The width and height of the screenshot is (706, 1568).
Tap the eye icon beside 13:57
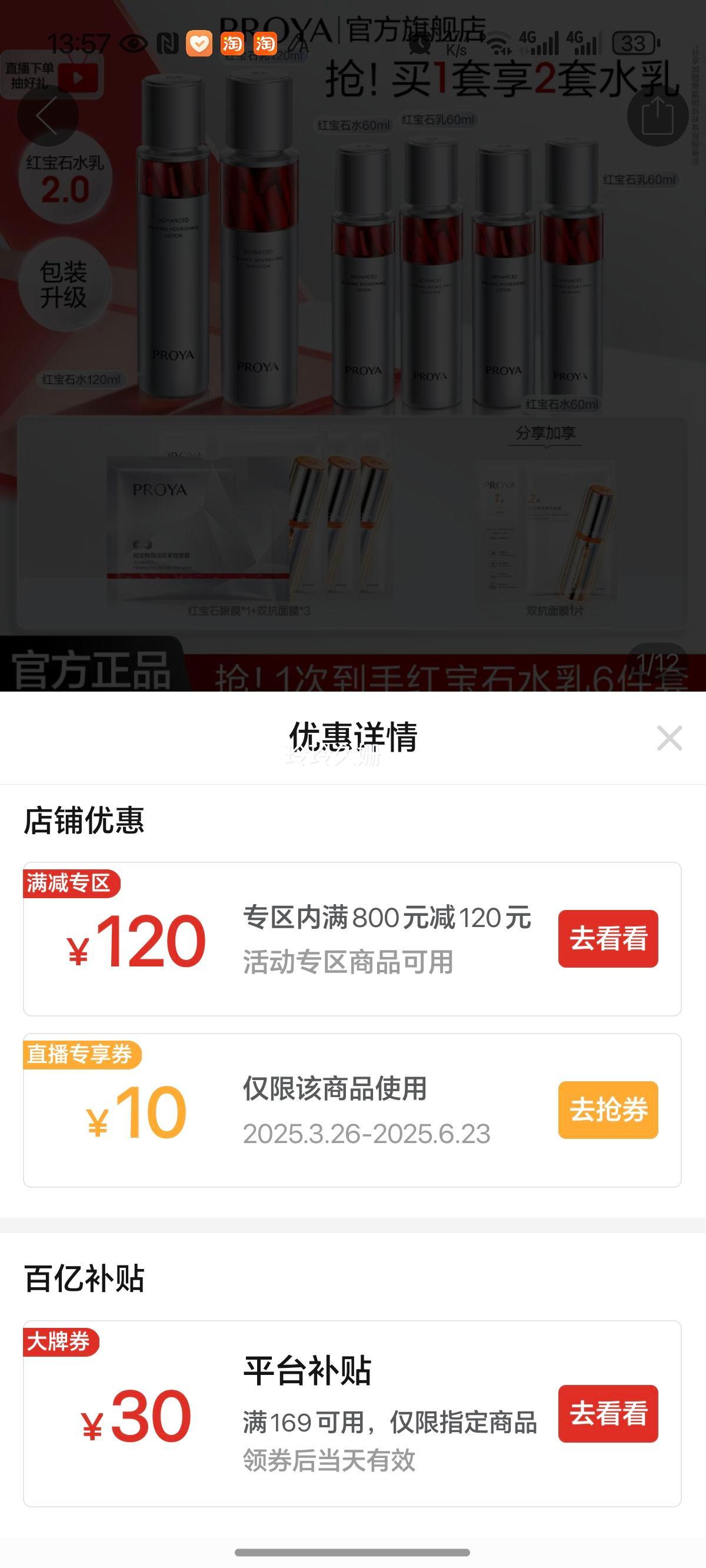(134, 42)
